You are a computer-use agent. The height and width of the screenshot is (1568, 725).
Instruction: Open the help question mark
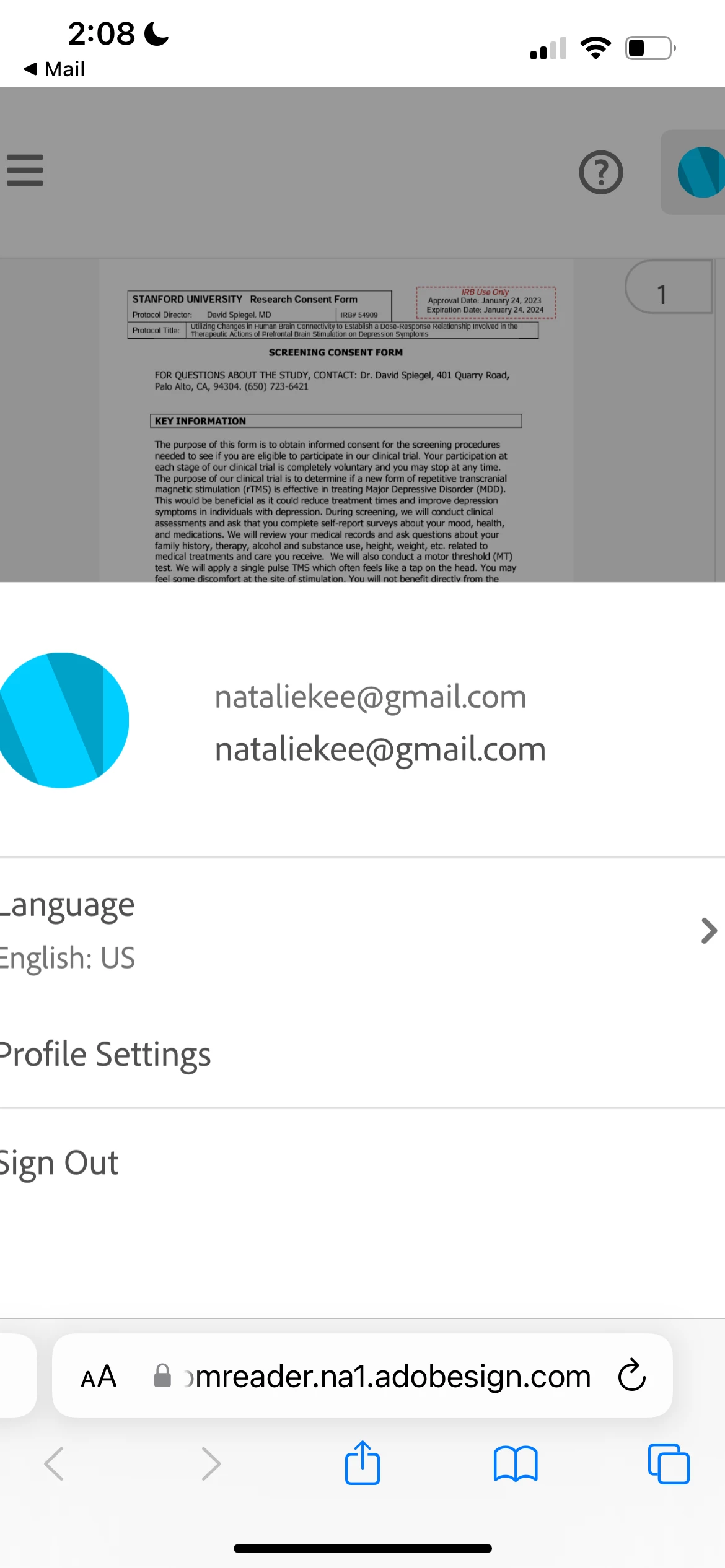(x=600, y=172)
